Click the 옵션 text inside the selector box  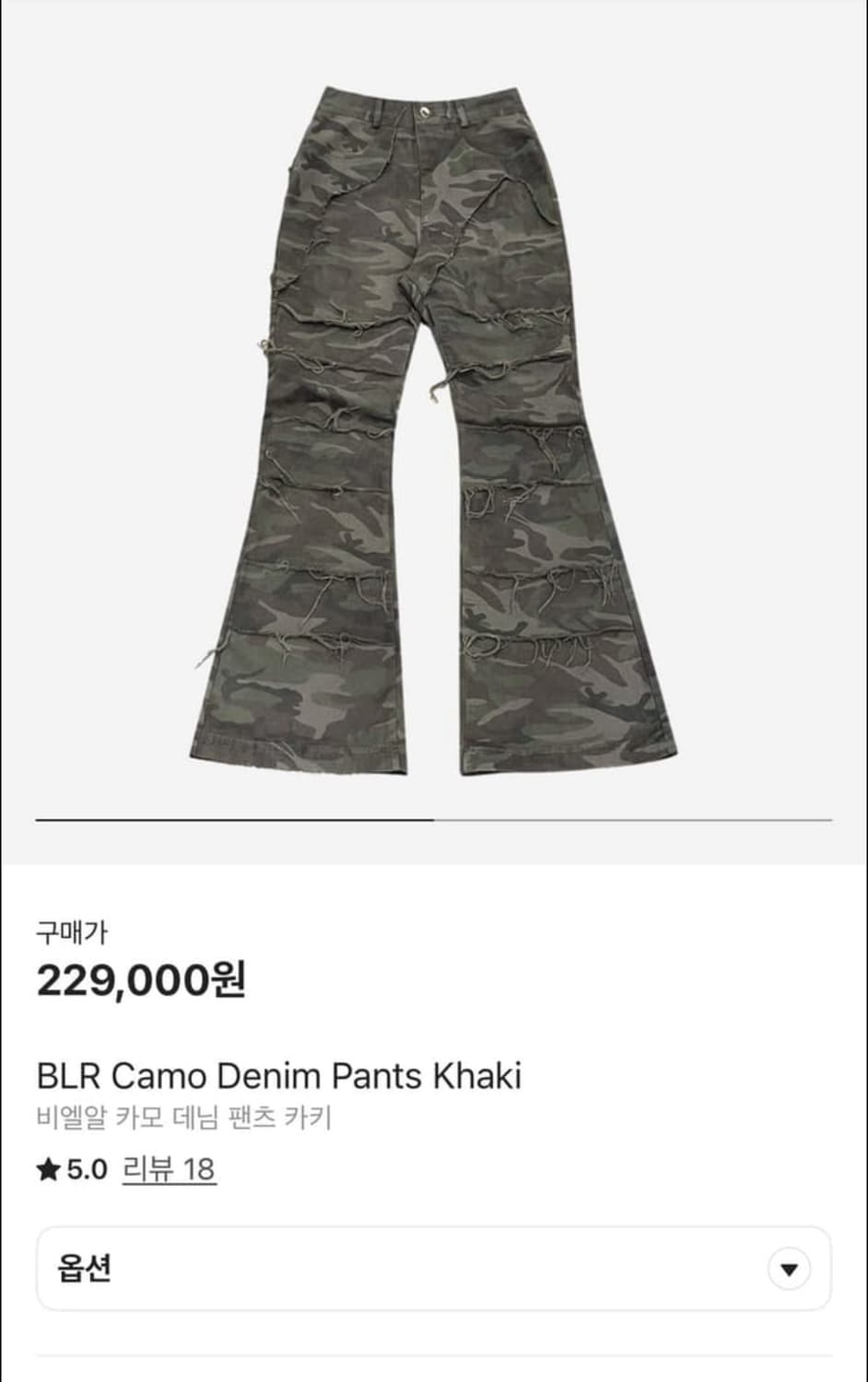point(76,1270)
